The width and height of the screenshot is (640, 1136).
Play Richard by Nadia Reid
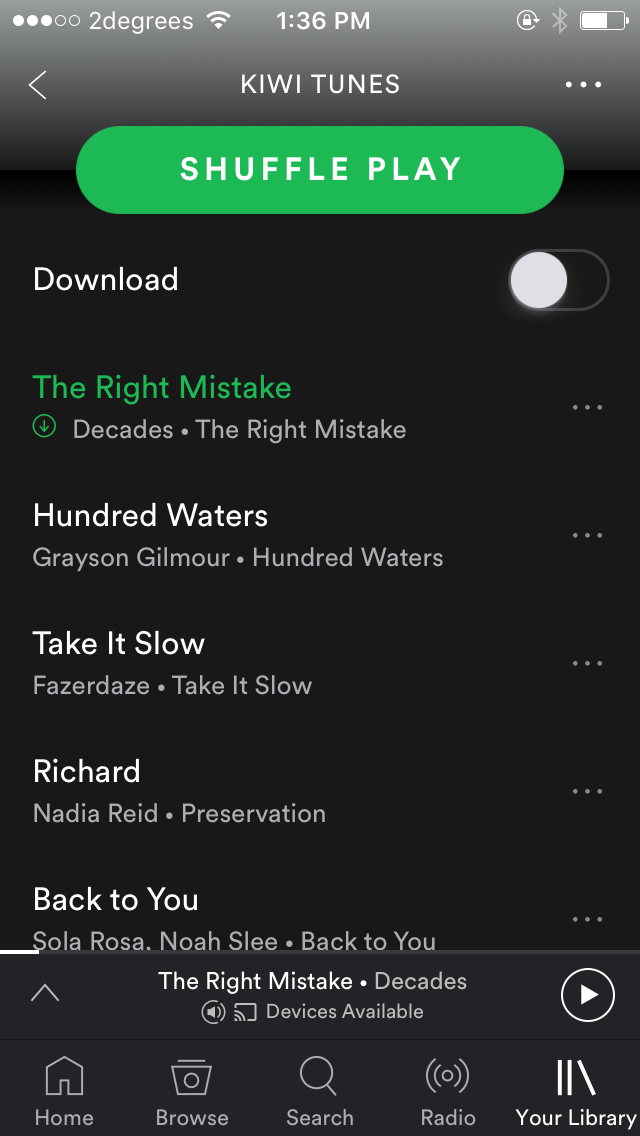coord(290,791)
